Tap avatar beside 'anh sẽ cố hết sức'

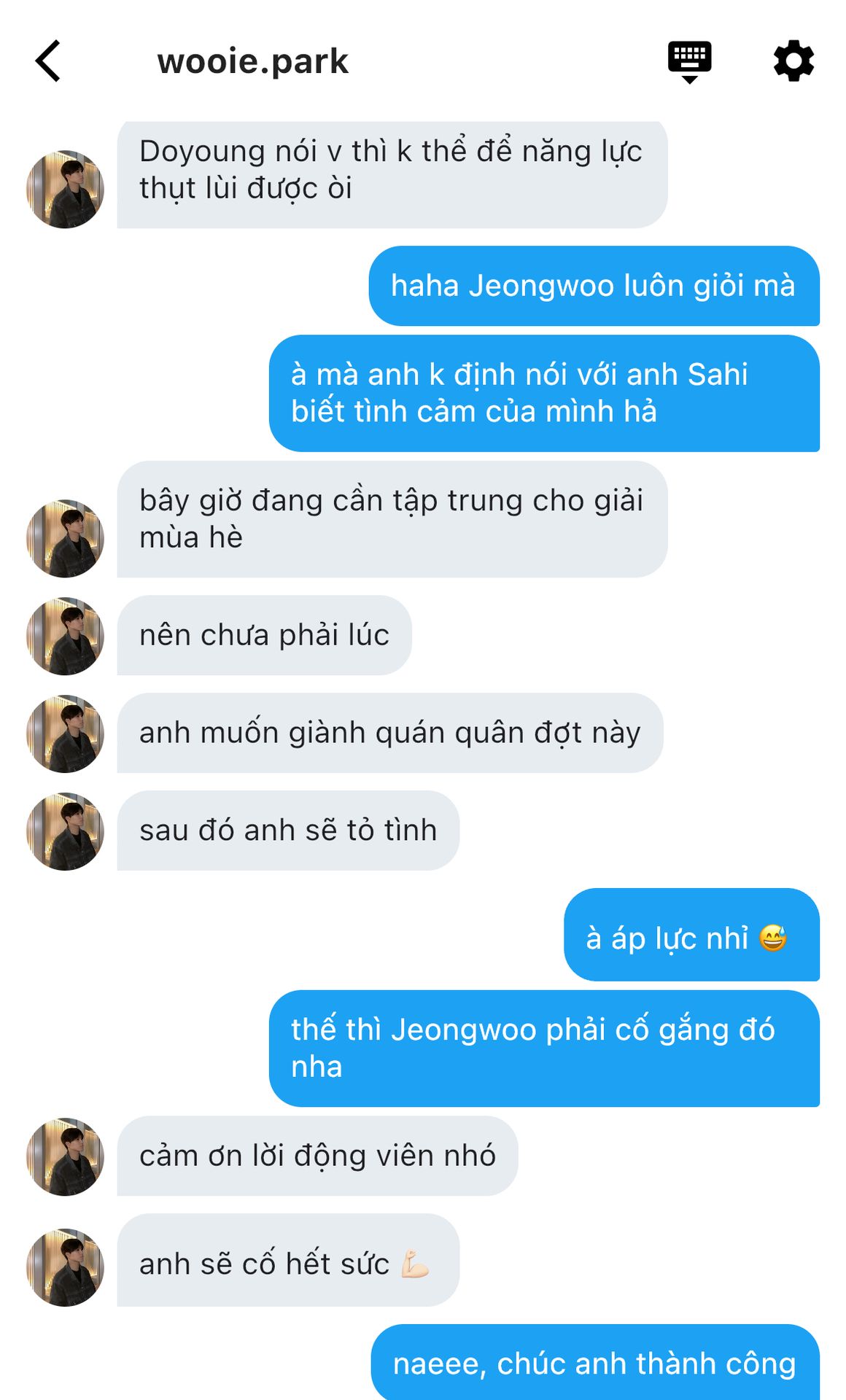65,1267
